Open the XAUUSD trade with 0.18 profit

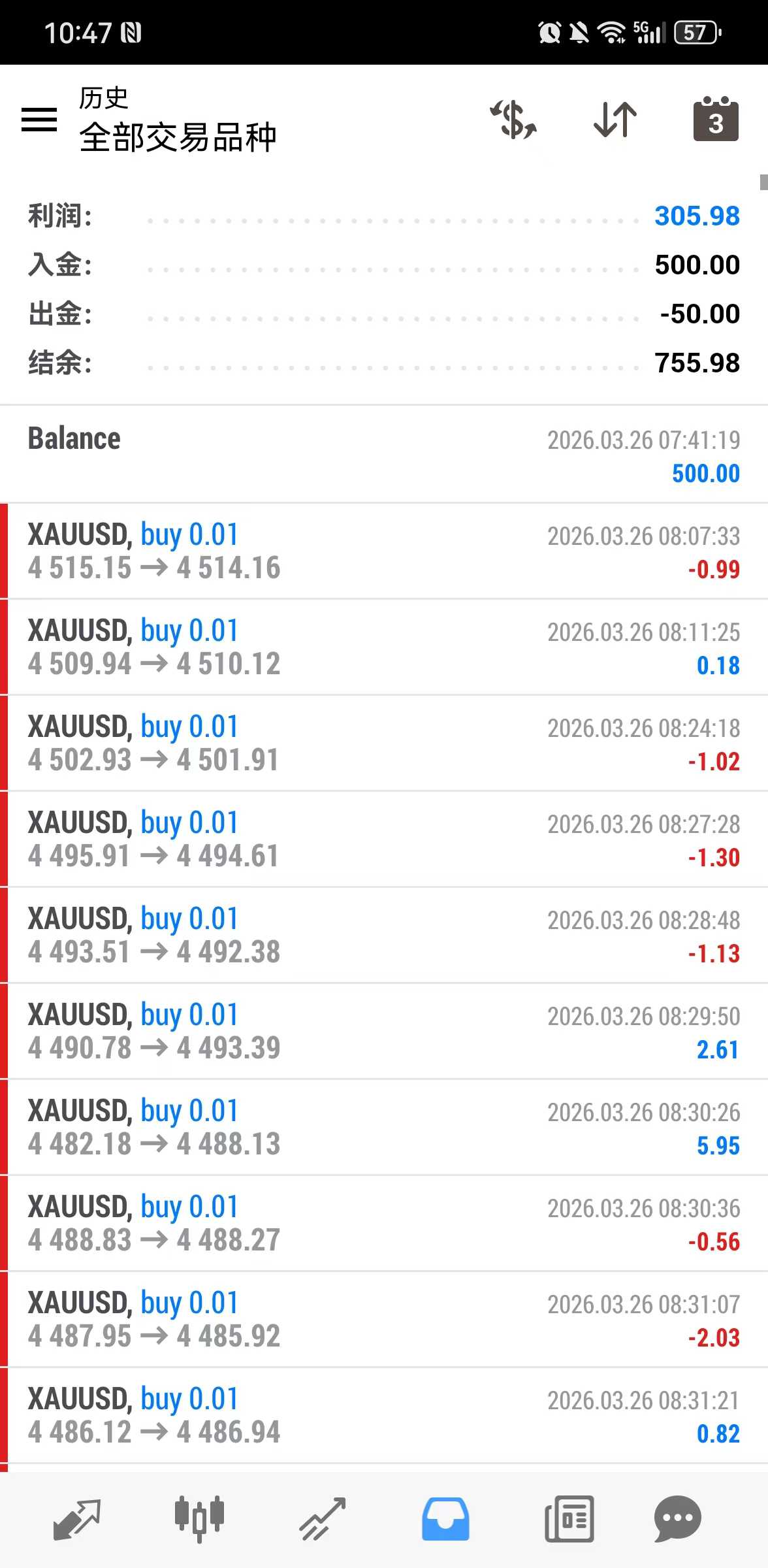click(384, 647)
